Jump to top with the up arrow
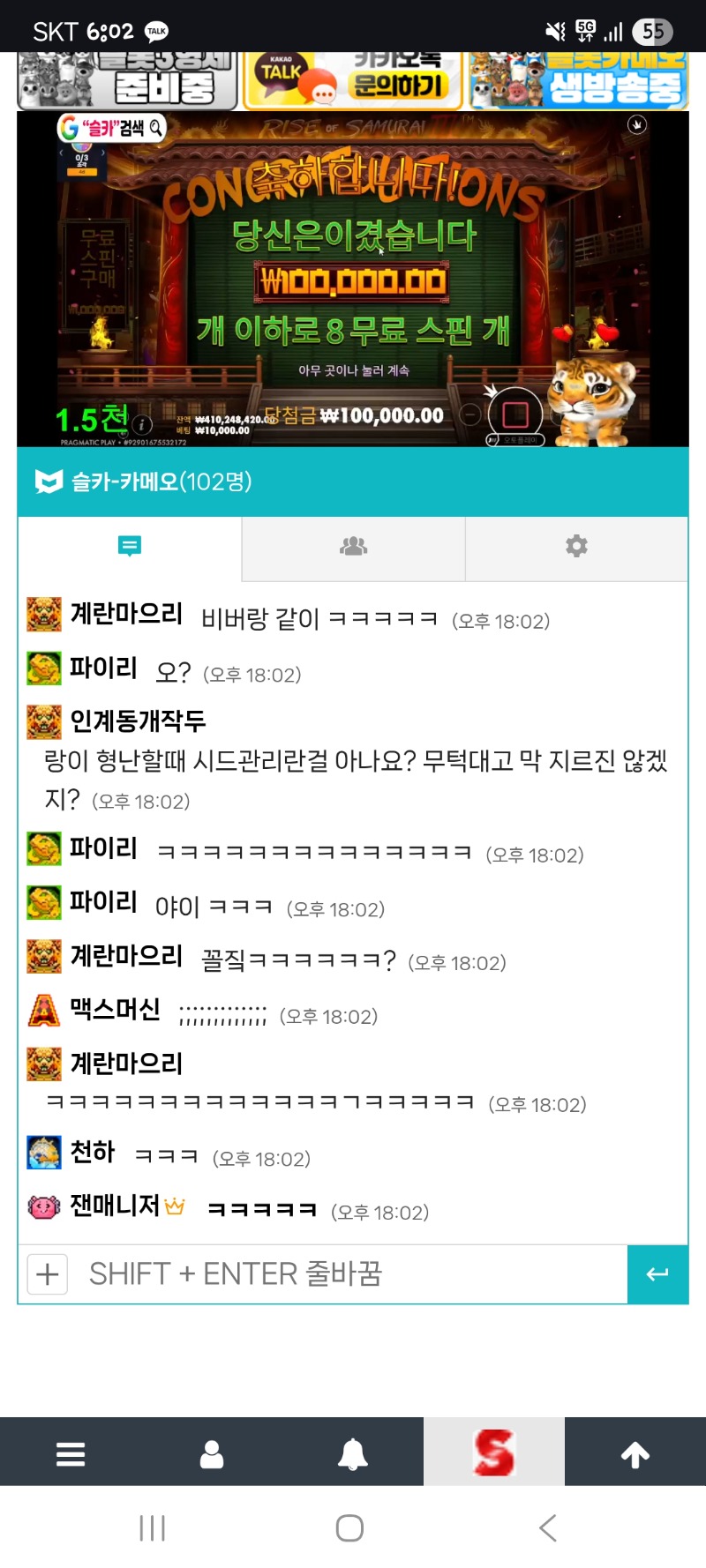This screenshot has width=706, height=1568. [x=635, y=1454]
